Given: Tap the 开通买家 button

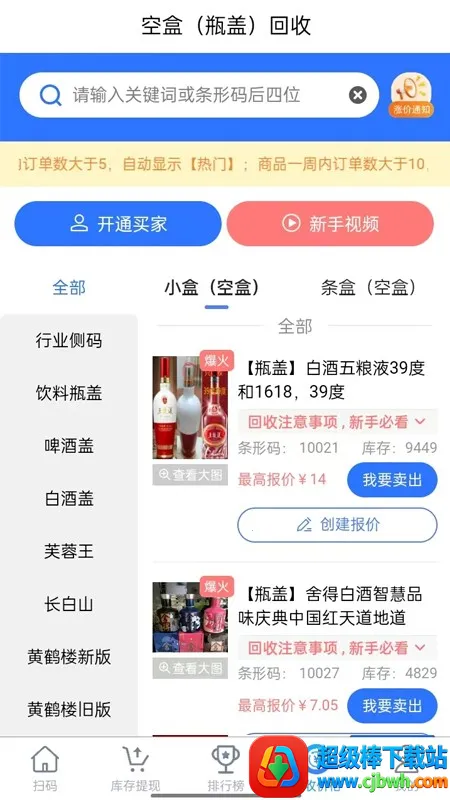Looking at the screenshot, I should (x=118, y=224).
